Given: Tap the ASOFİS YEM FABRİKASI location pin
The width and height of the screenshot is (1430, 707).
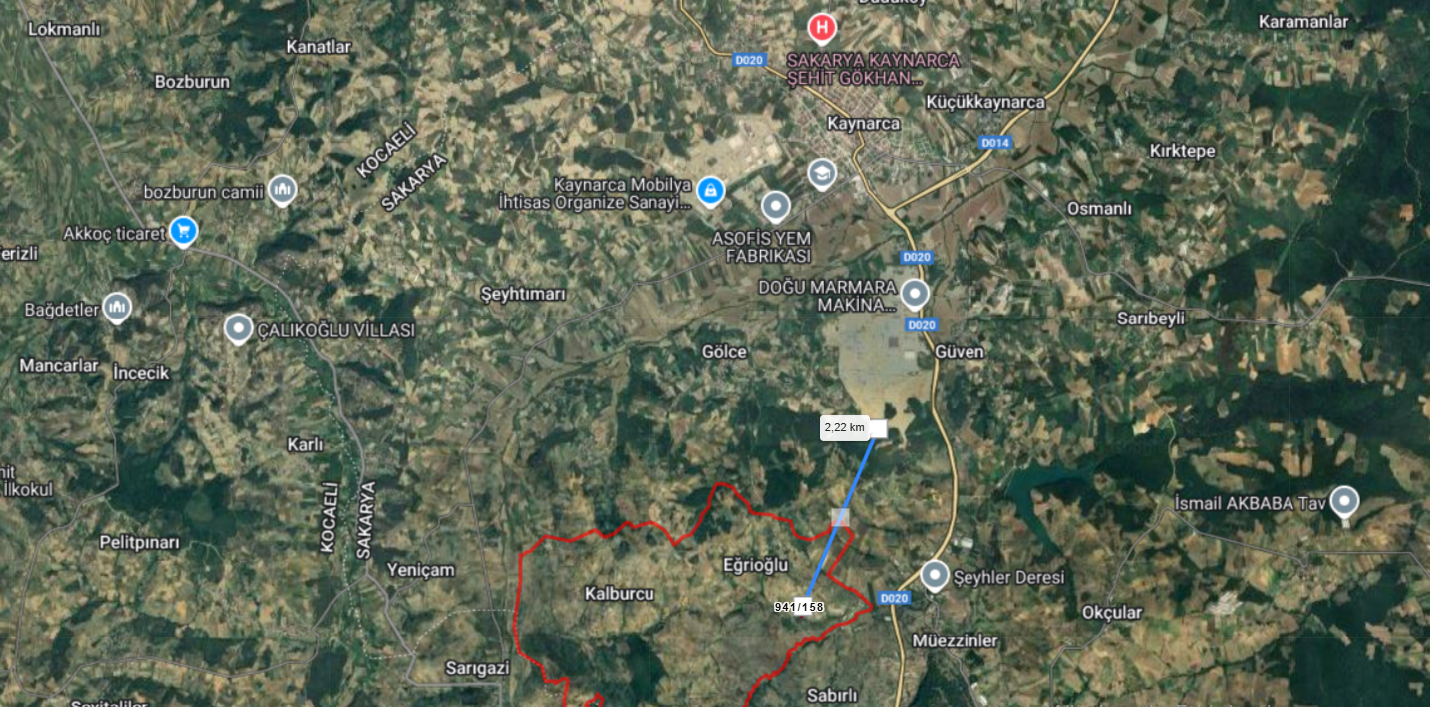Looking at the screenshot, I should coord(776,206).
